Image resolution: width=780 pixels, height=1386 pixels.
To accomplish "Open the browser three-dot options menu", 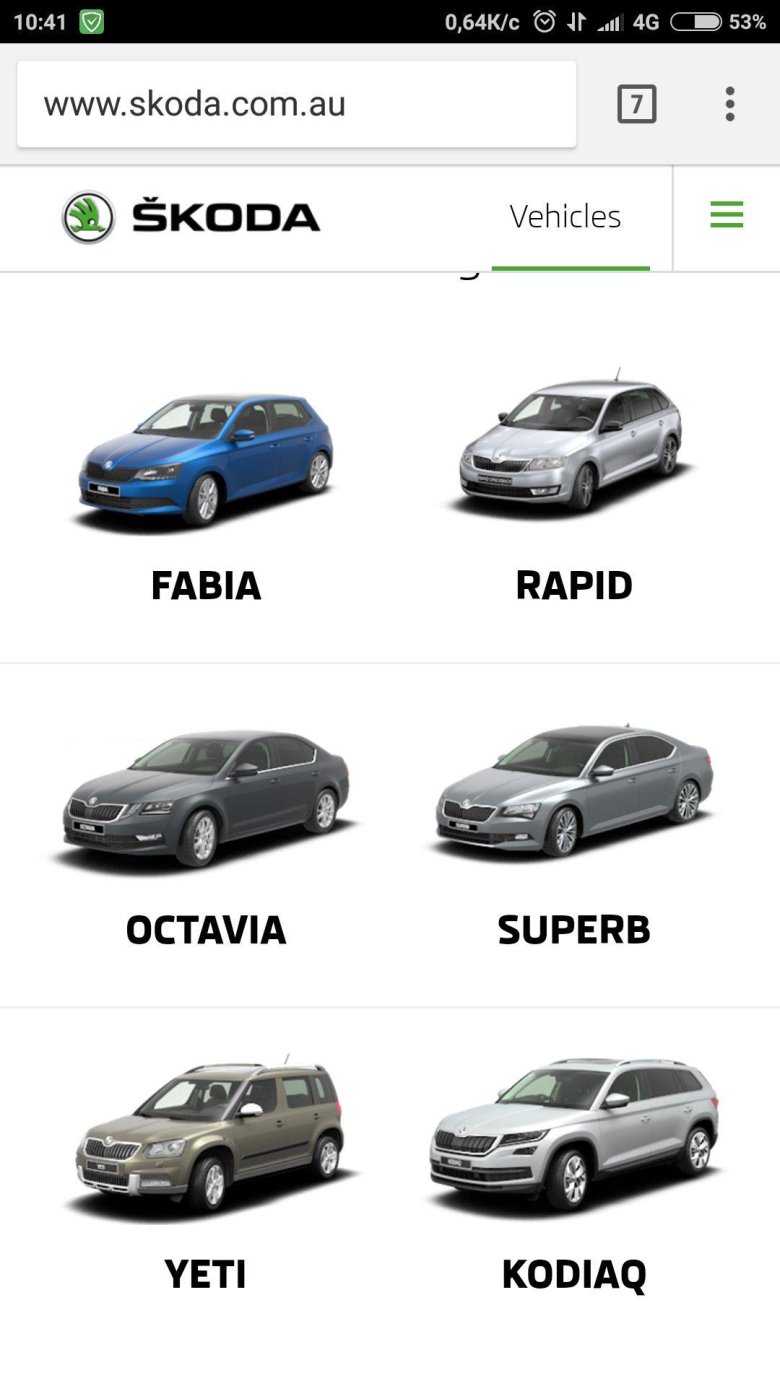I will pyautogui.click(x=730, y=103).
